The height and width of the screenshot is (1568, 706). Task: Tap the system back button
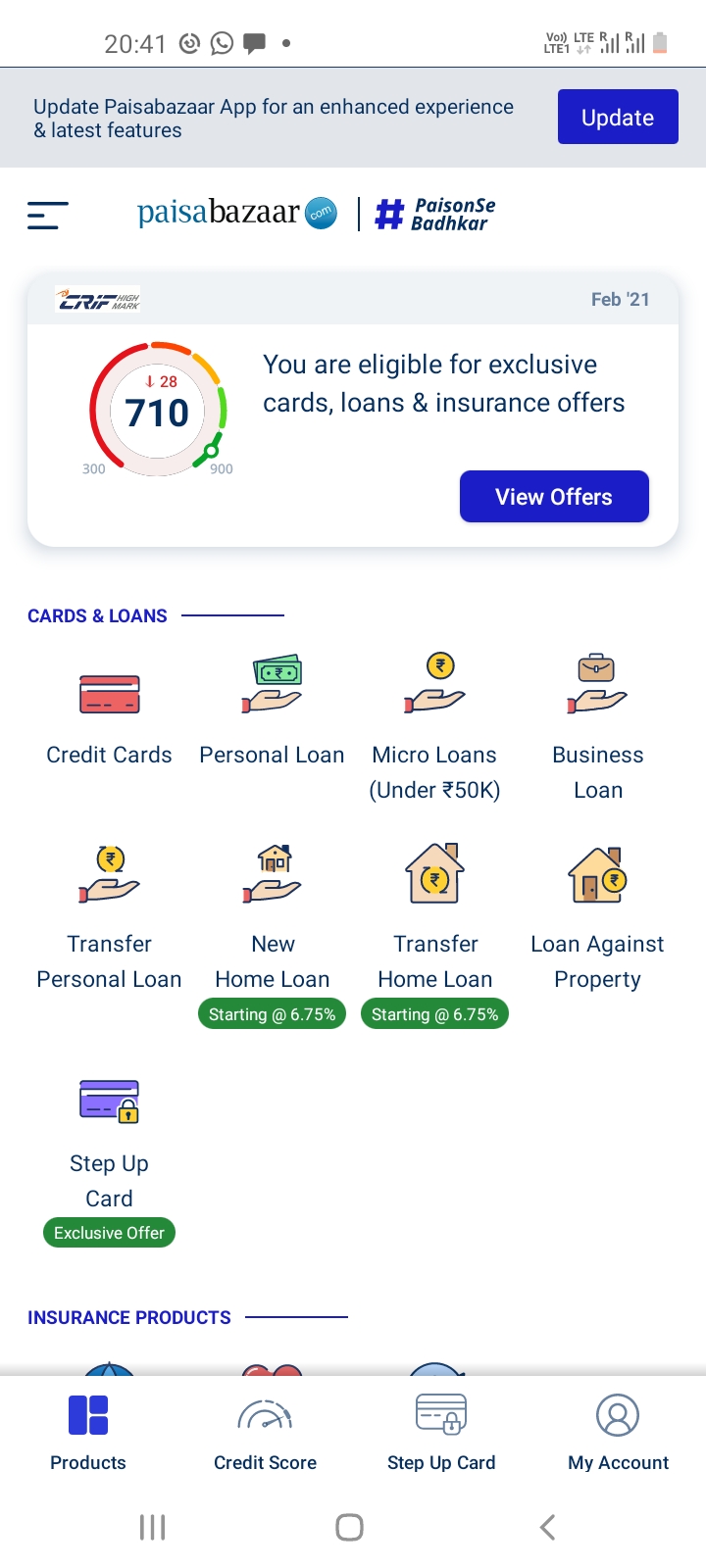pyautogui.click(x=548, y=1527)
